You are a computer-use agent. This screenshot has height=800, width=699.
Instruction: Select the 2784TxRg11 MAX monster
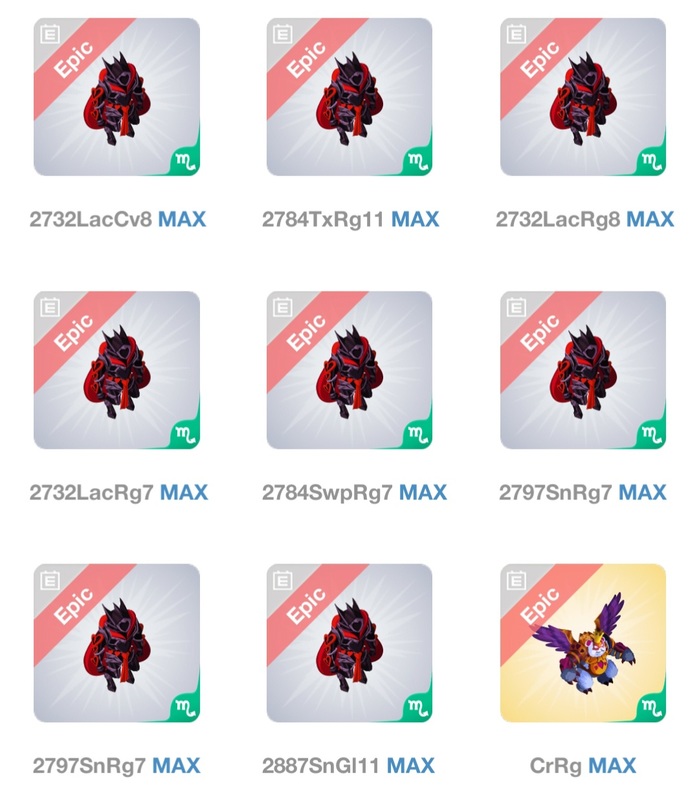tap(350, 97)
